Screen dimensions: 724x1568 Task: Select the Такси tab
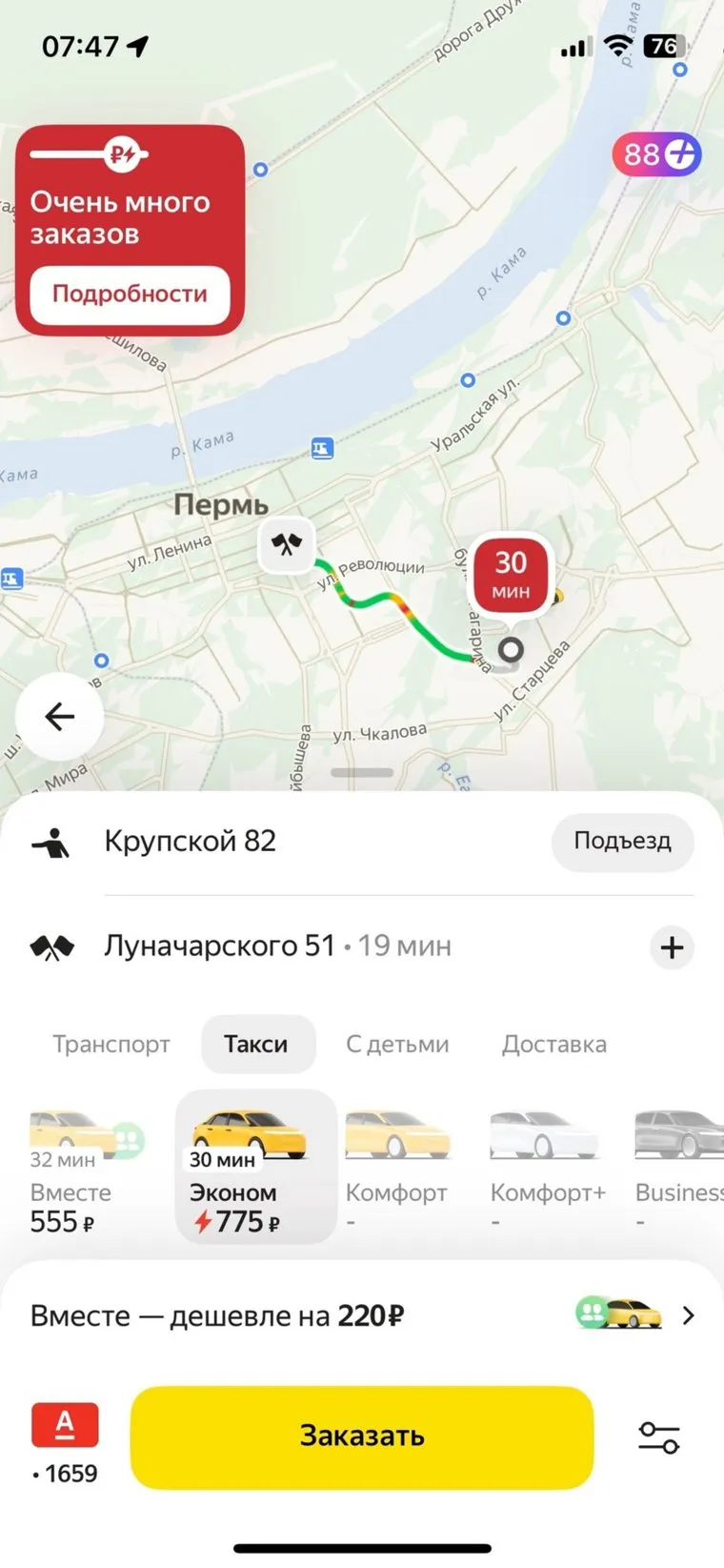coord(256,1044)
